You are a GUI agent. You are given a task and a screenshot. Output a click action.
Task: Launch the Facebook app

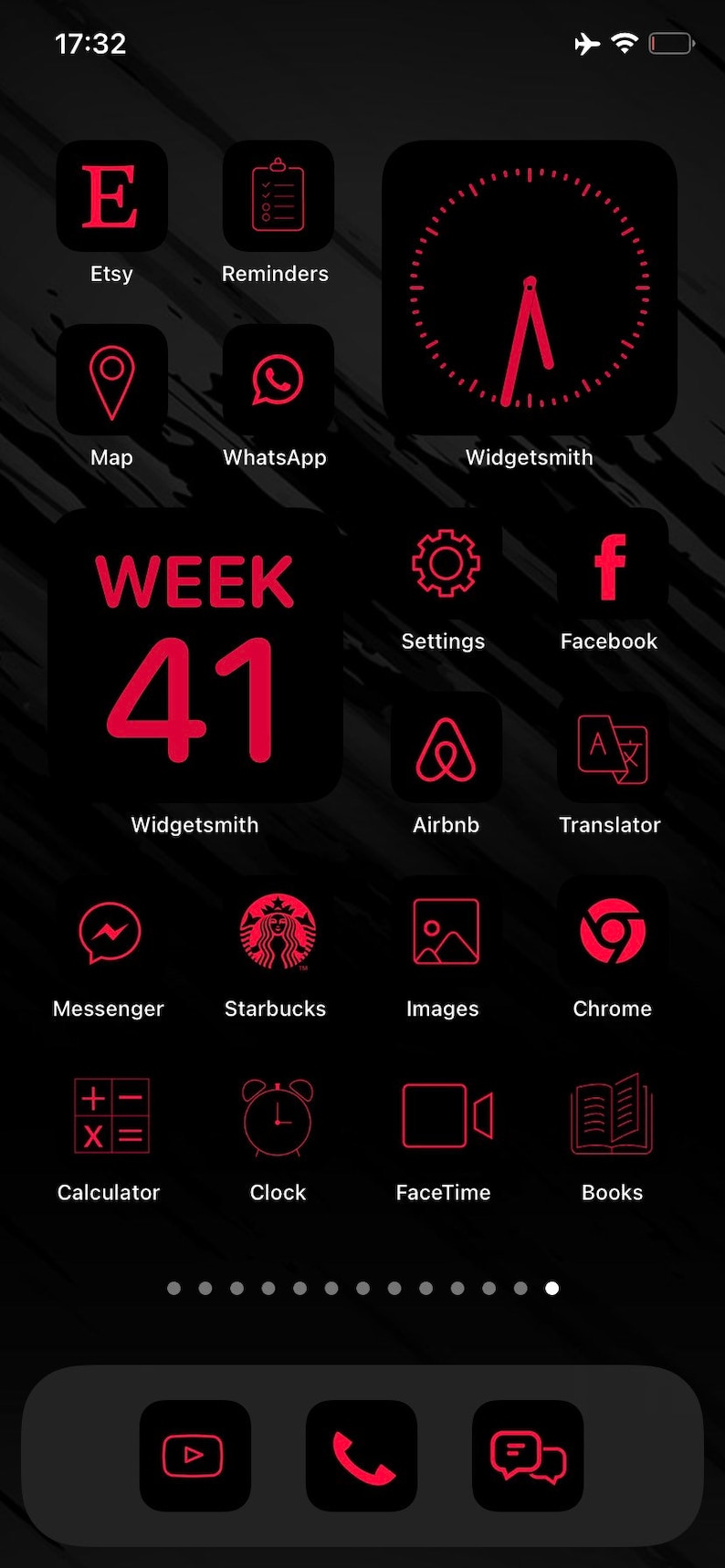point(612,564)
